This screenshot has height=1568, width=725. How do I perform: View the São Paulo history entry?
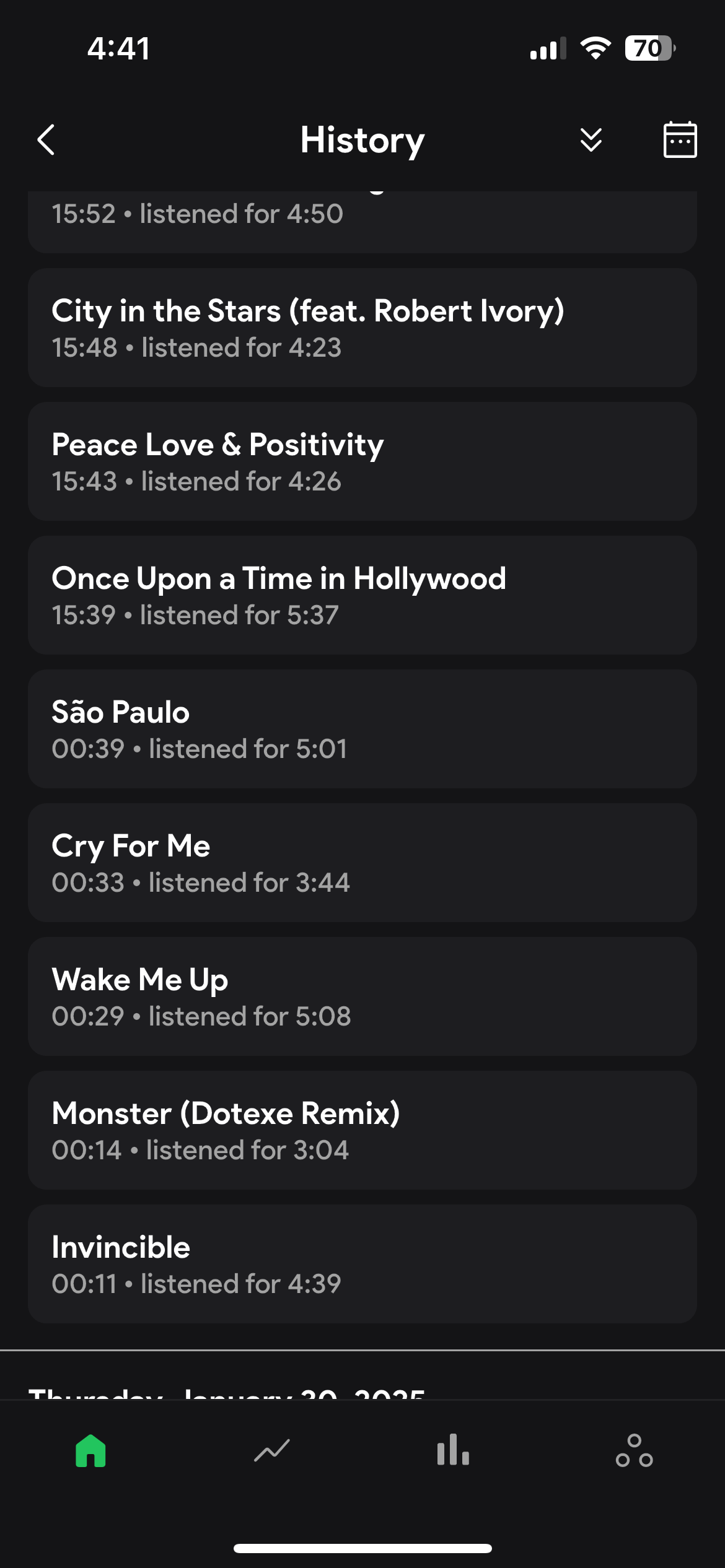362,729
